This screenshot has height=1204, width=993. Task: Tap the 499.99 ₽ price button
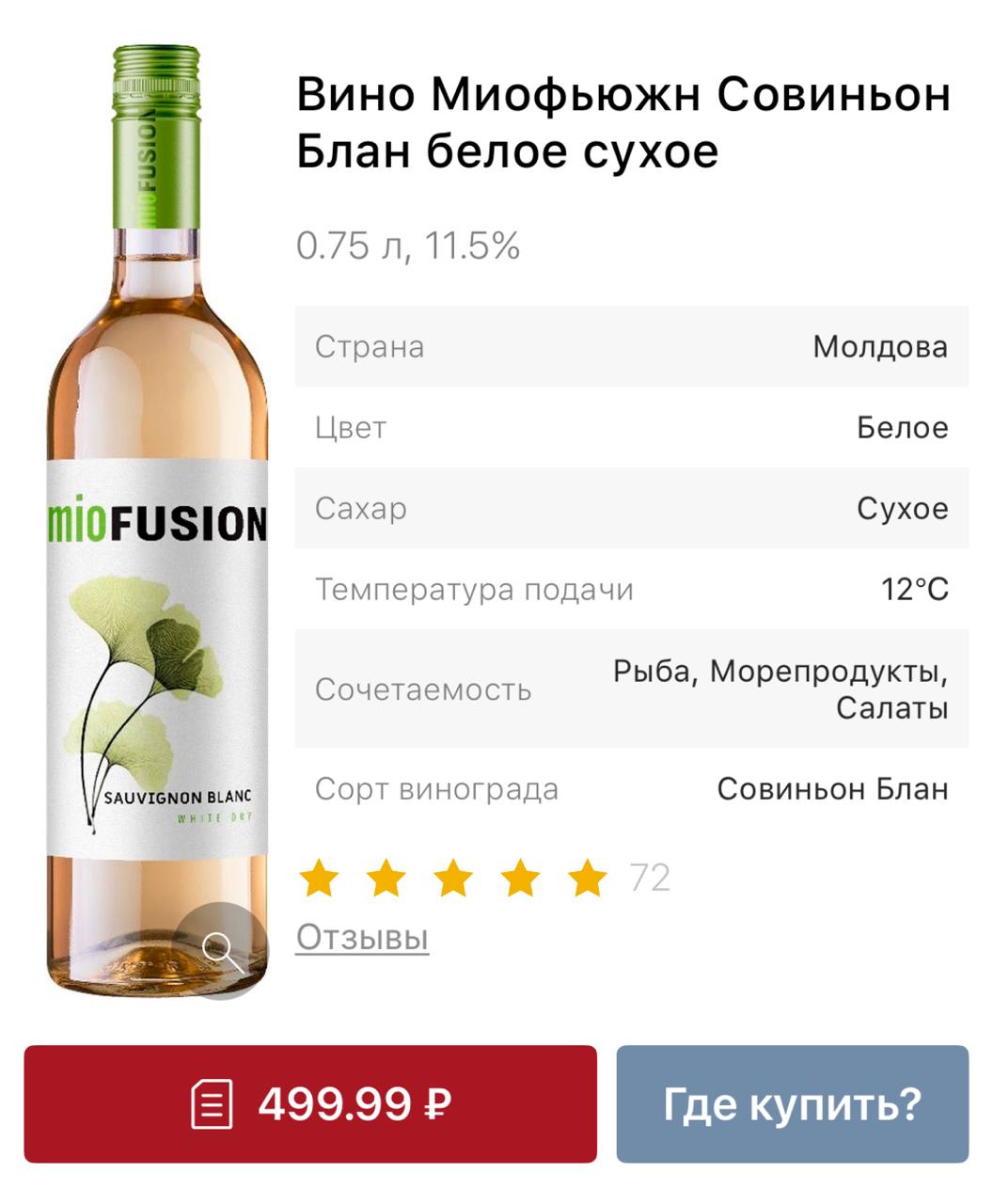(310, 1103)
